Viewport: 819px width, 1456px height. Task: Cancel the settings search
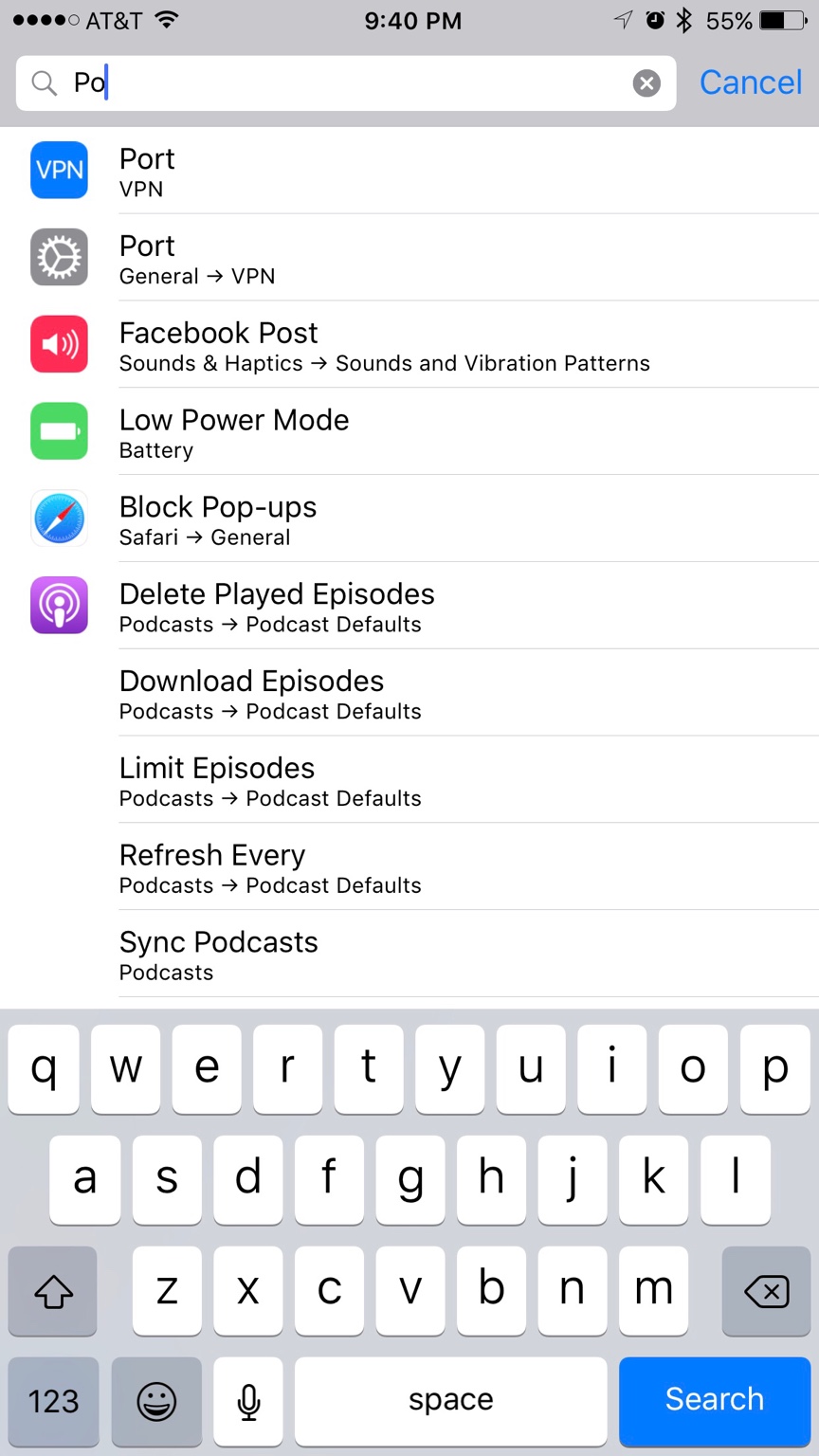click(751, 83)
